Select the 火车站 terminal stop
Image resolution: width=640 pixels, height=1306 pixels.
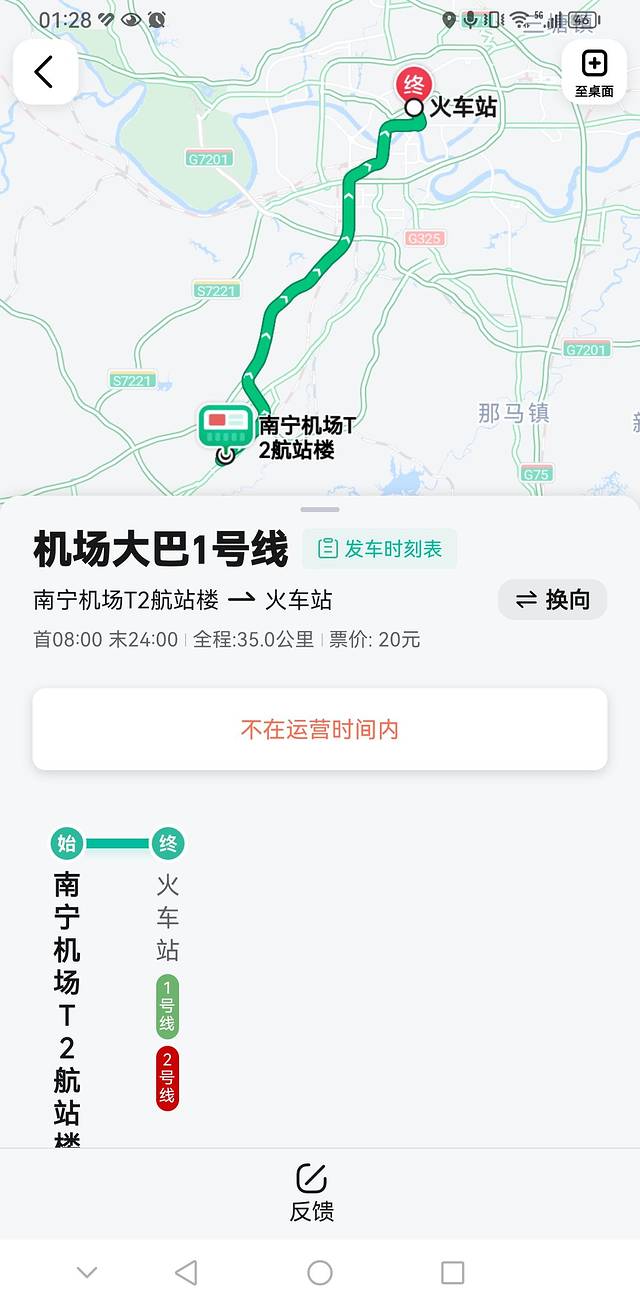pos(168,915)
